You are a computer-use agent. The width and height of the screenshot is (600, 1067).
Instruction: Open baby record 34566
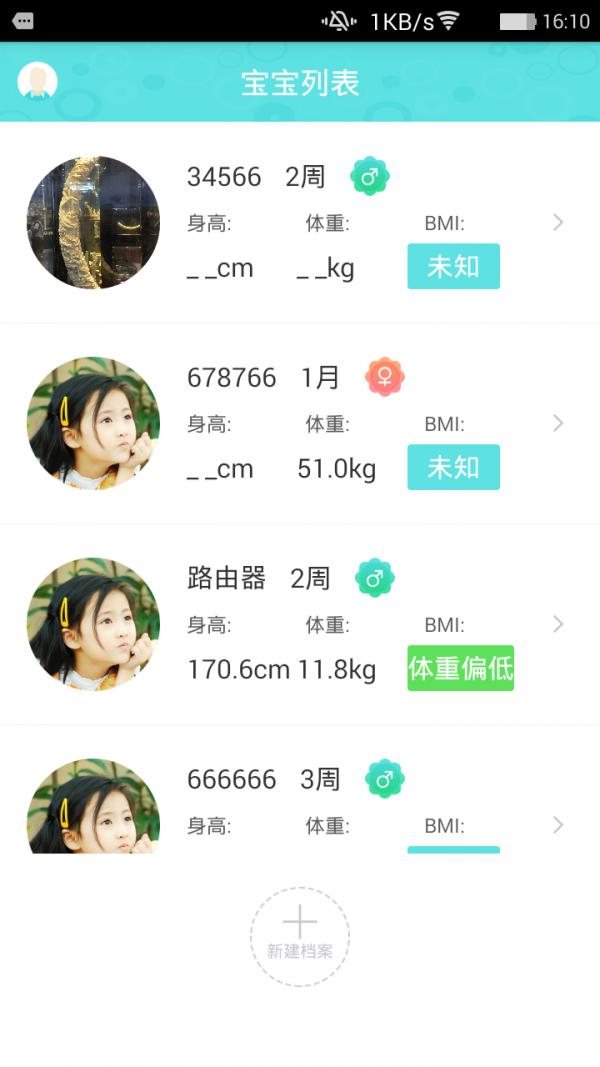(x=300, y=222)
